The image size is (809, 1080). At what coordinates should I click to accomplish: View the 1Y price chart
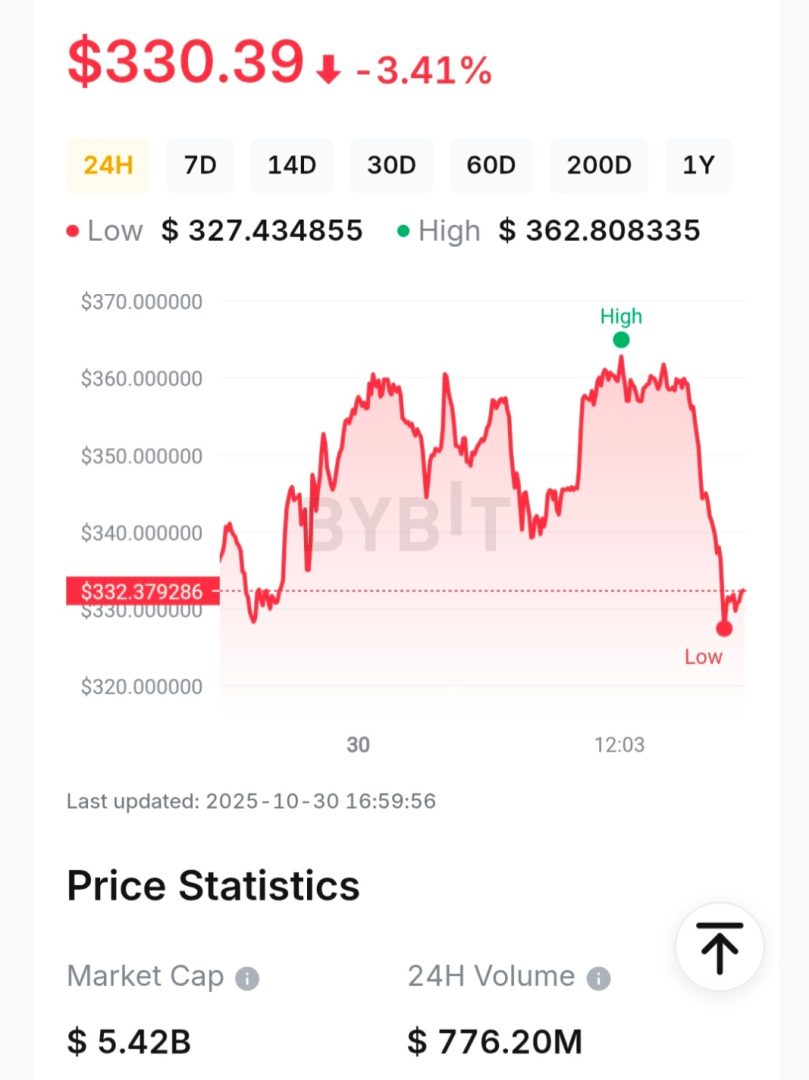click(x=698, y=165)
